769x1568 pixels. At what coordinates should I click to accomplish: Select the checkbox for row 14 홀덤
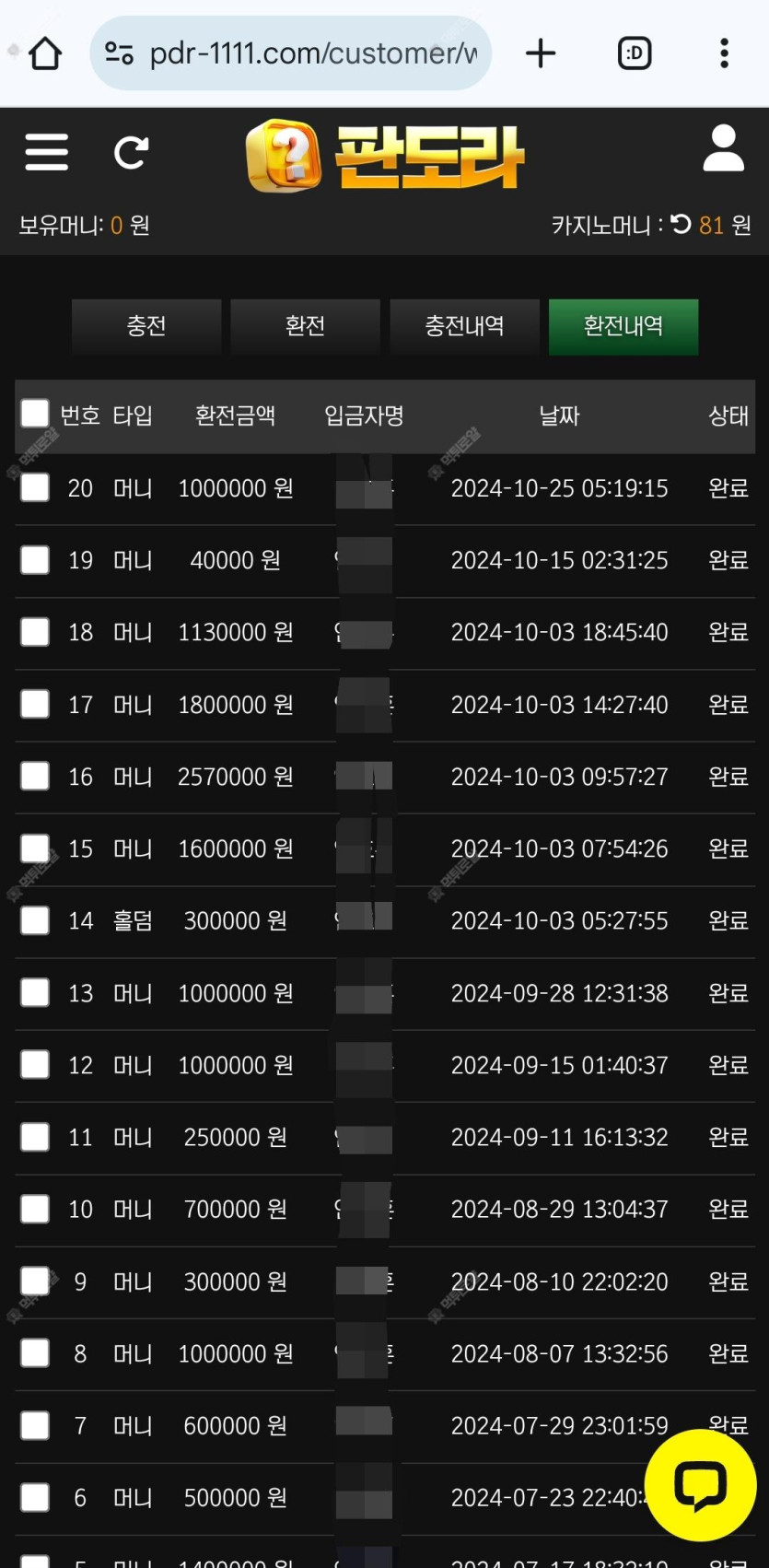35,920
